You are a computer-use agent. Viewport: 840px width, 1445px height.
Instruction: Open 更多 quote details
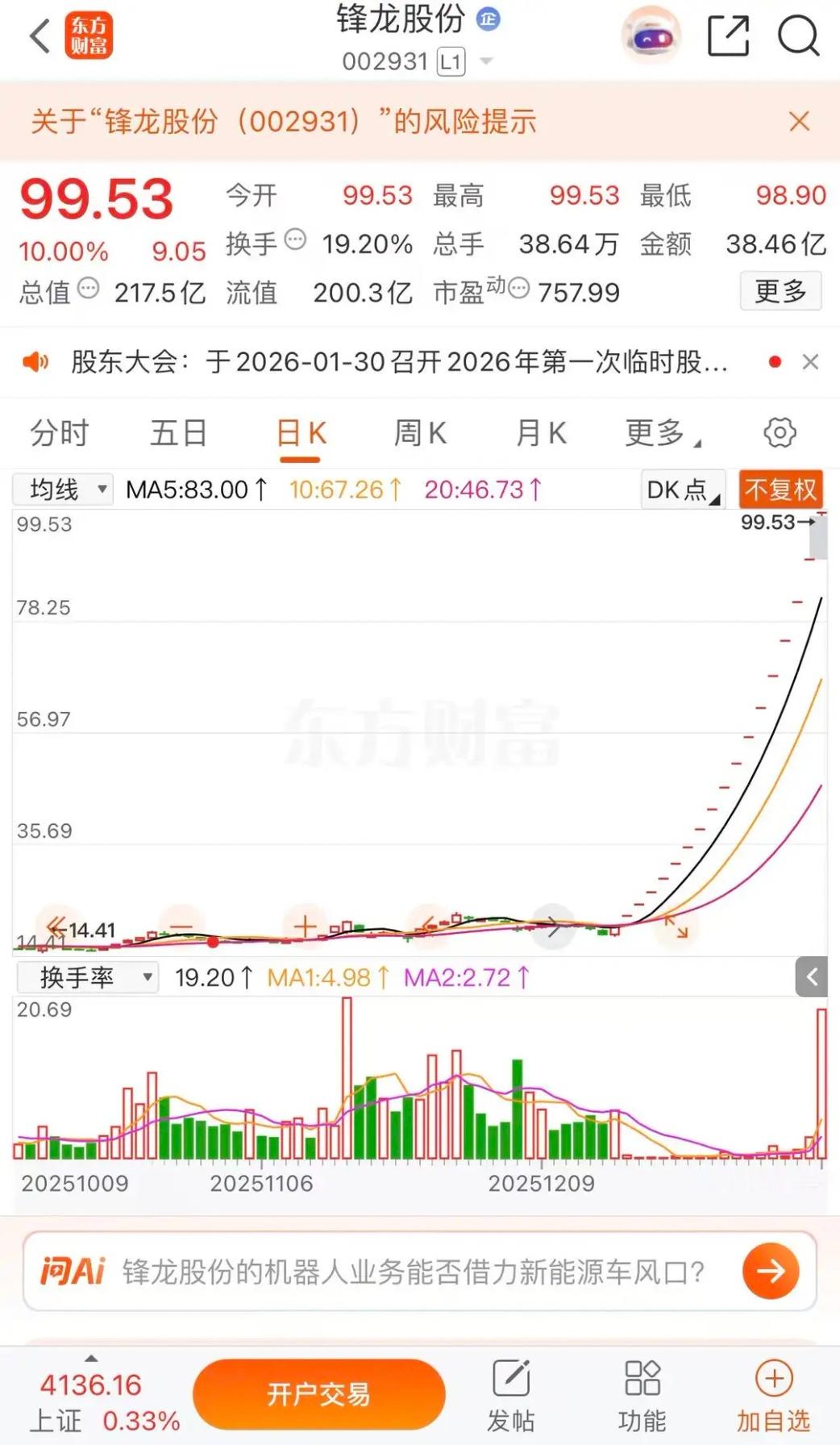[x=780, y=292]
